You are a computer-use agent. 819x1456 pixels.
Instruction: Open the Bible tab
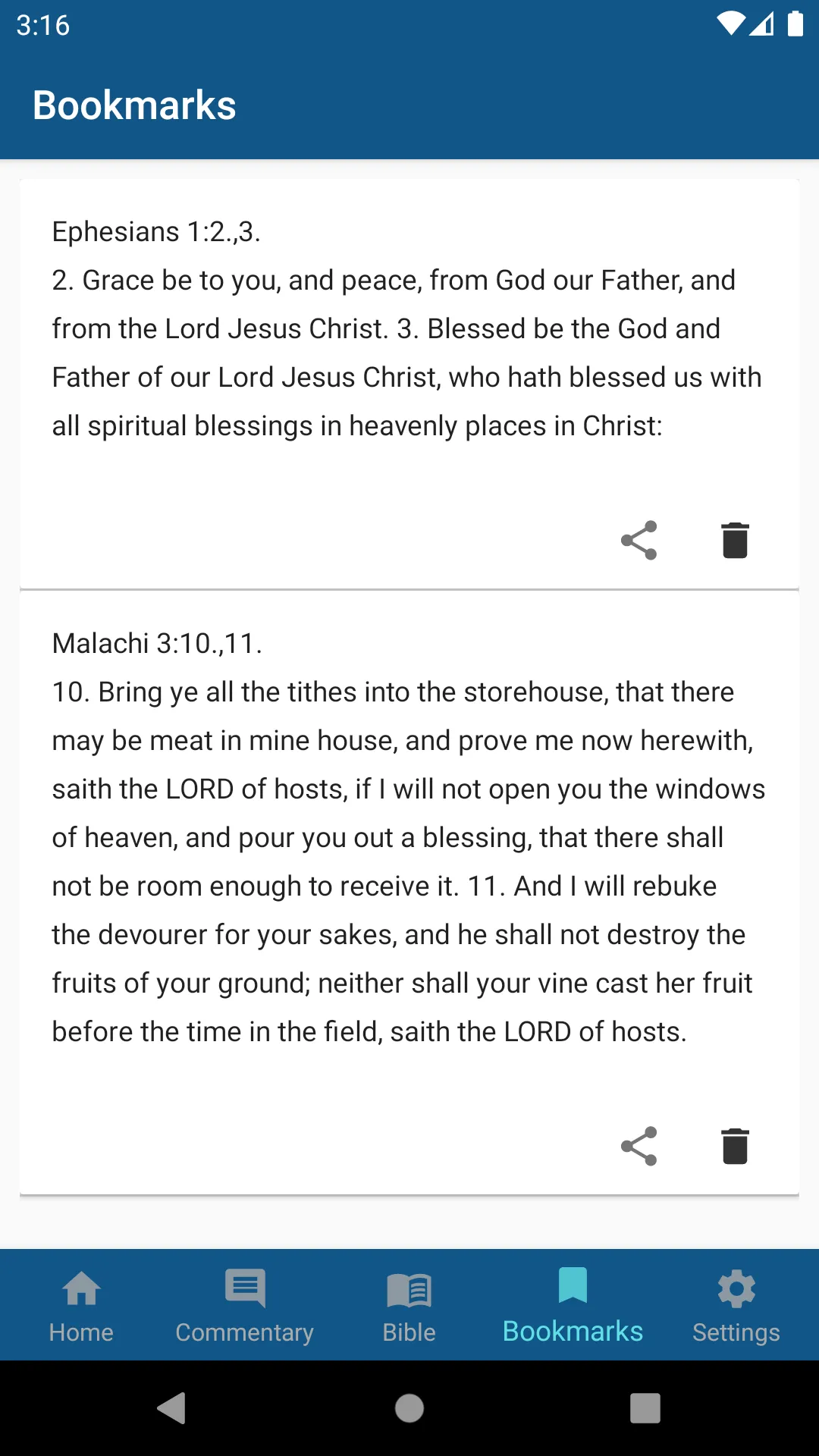409,1306
